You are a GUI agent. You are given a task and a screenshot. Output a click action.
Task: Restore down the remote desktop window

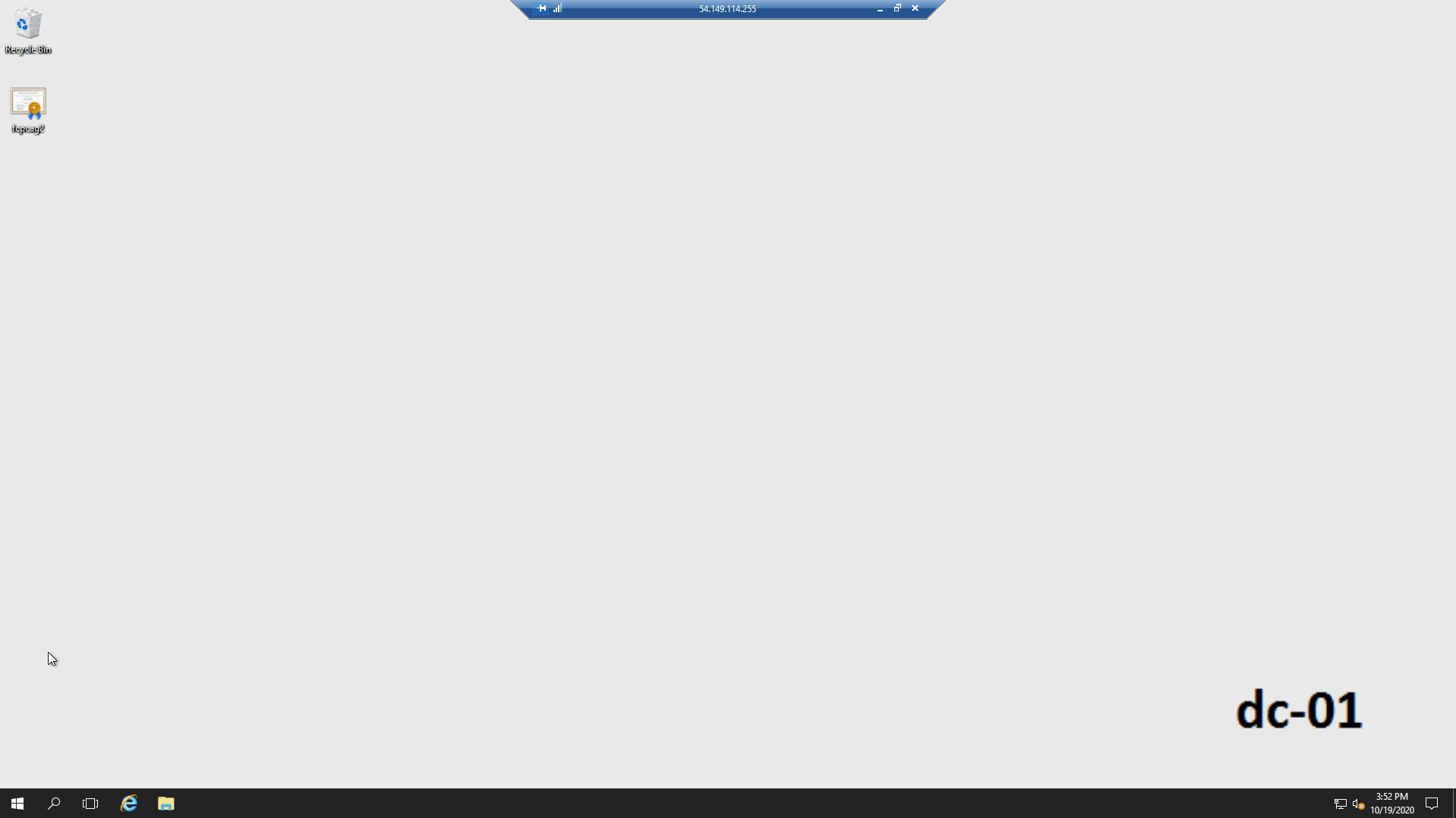(x=897, y=8)
